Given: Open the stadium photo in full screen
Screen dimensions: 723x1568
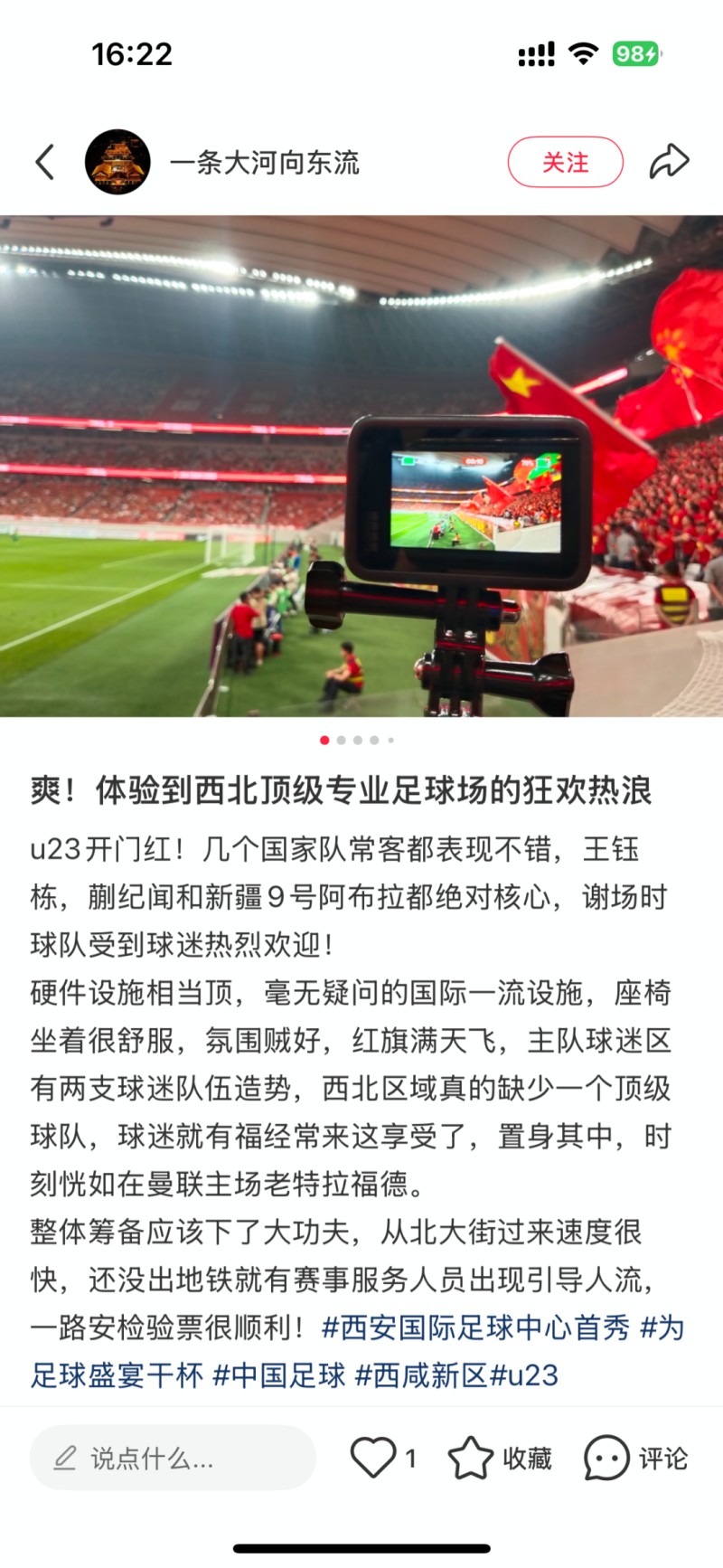Looking at the screenshot, I should click(361, 466).
